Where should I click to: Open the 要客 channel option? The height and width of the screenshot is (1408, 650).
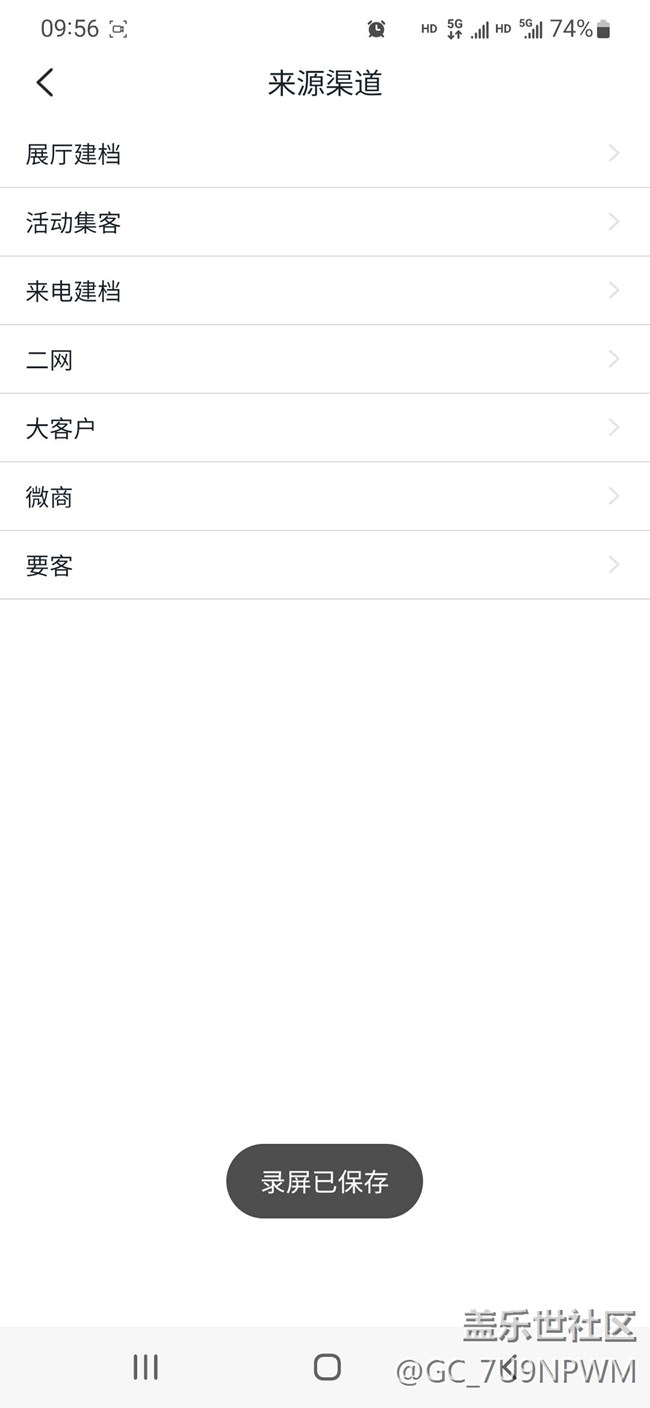[325, 565]
